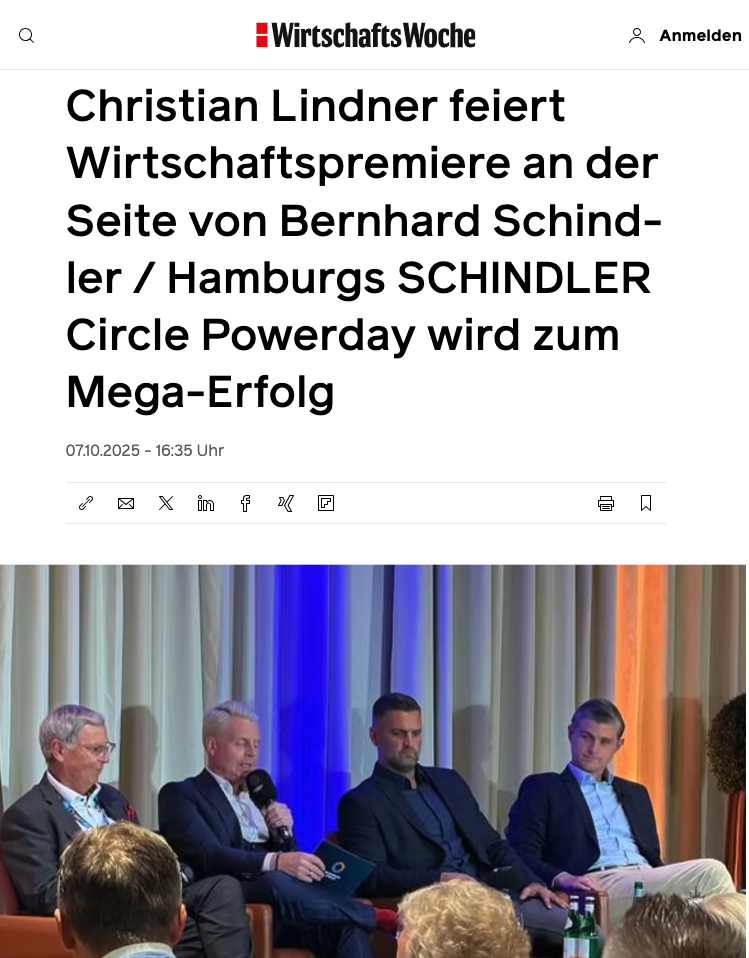Go to WirtschaftsWoche homepage via logo

tap(365, 36)
